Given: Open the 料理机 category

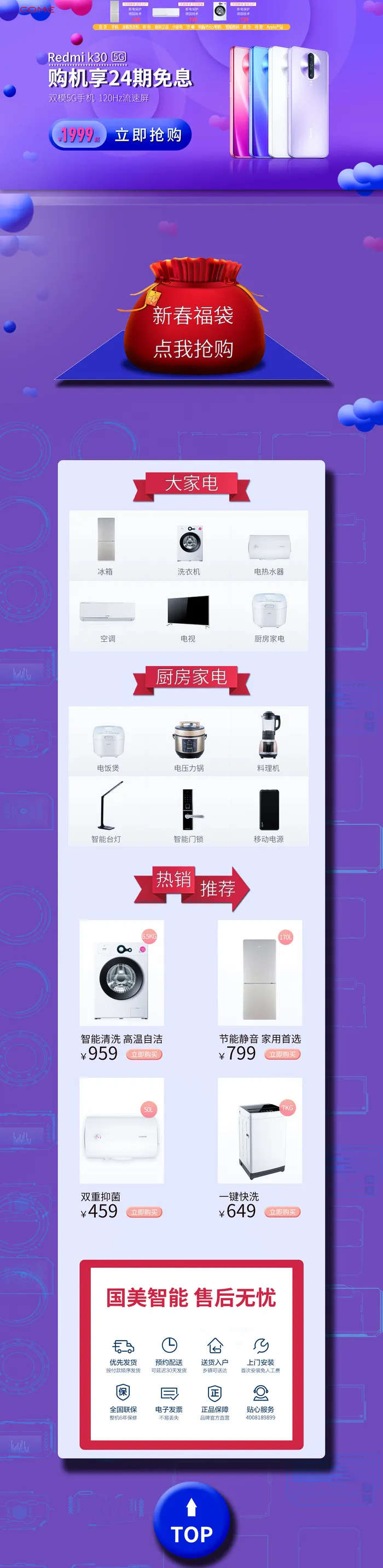Looking at the screenshot, I should pyautogui.click(x=269, y=741).
